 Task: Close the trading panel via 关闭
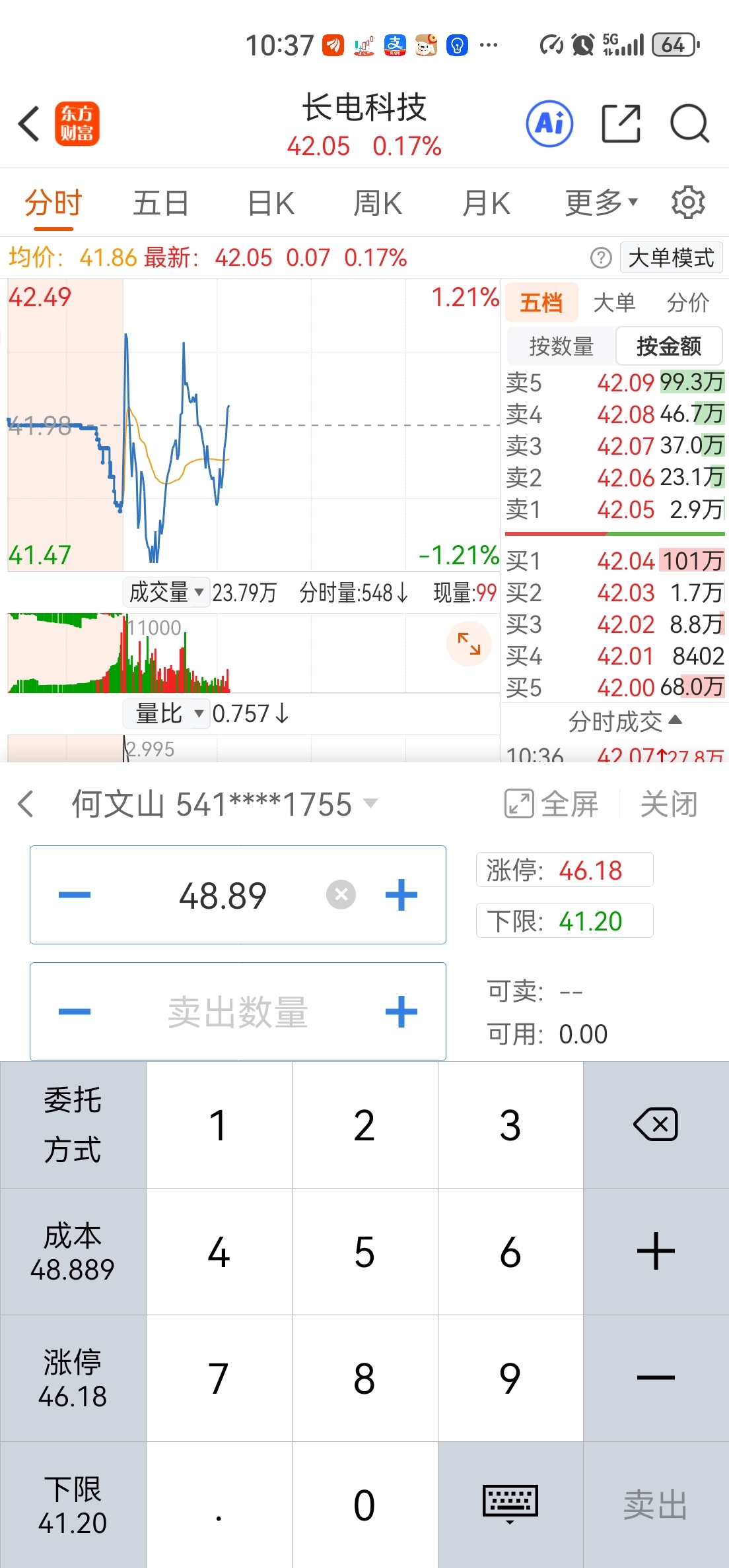669,804
